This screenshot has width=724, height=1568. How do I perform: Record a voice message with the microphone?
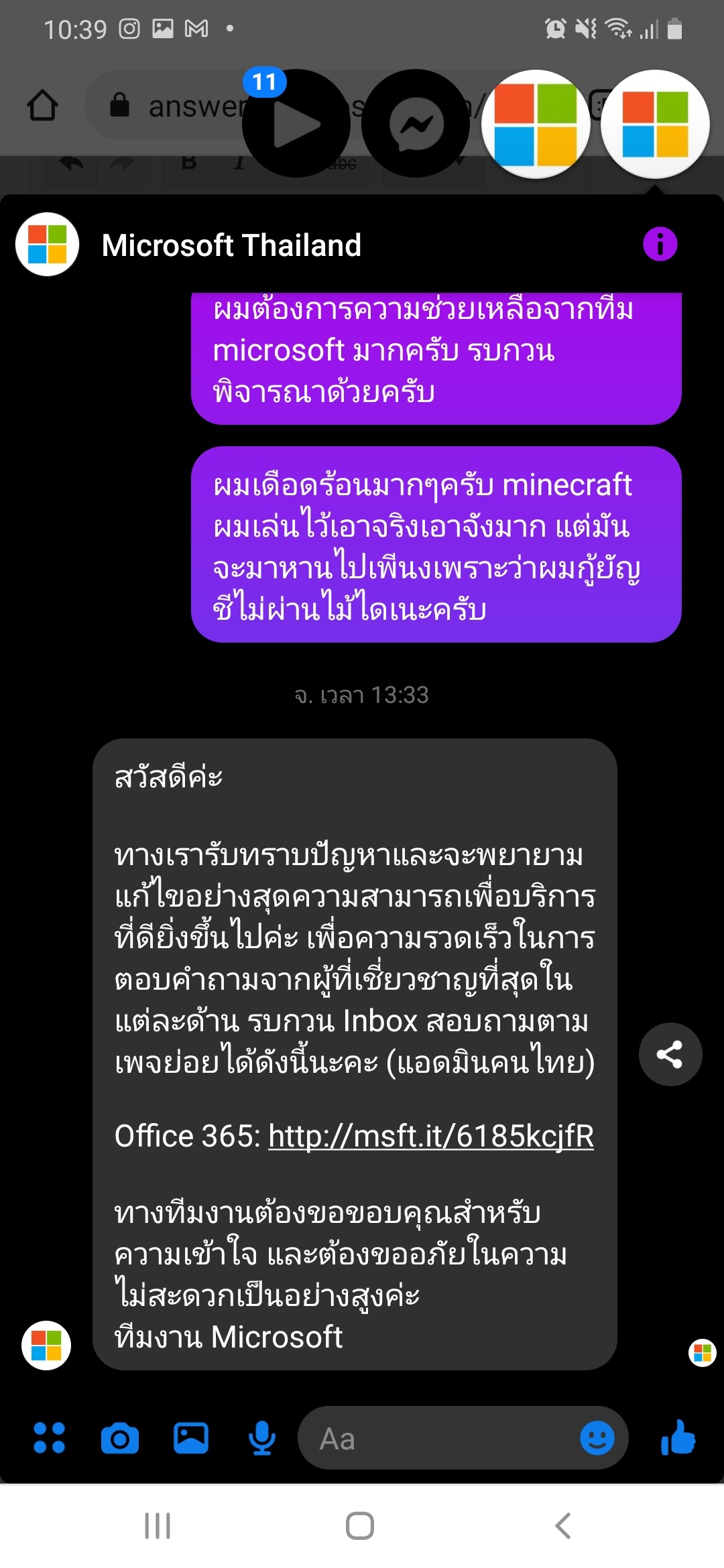pos(262,1438)
